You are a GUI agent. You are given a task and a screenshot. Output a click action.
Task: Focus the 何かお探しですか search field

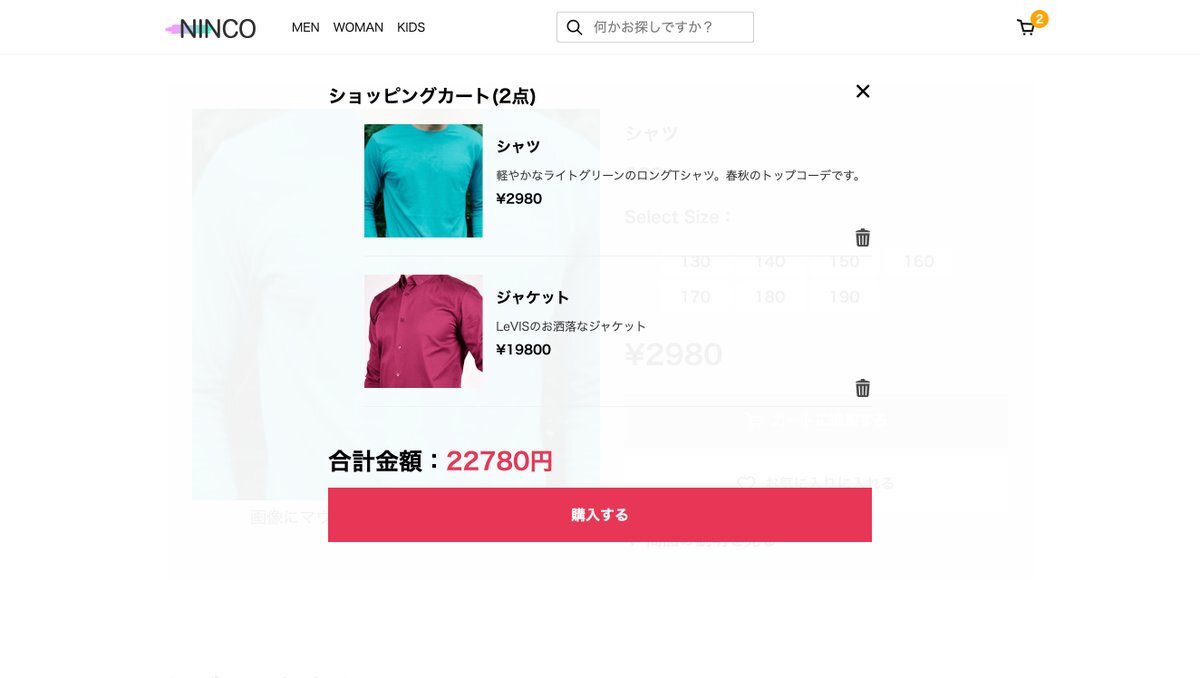(655, 27)
